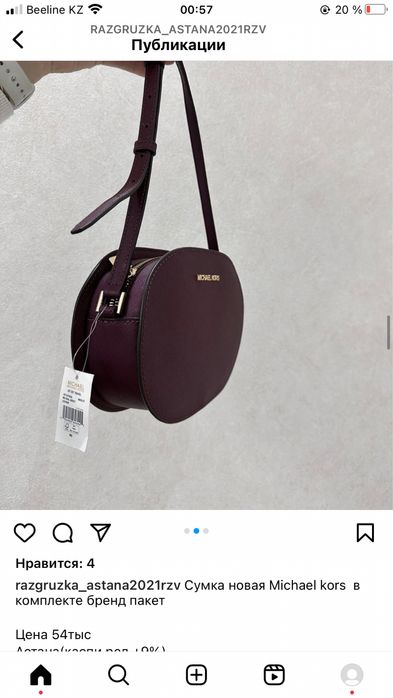Go back from Публикации
Viewport: 393px width, 698px height.
click(x=18, y=40)
